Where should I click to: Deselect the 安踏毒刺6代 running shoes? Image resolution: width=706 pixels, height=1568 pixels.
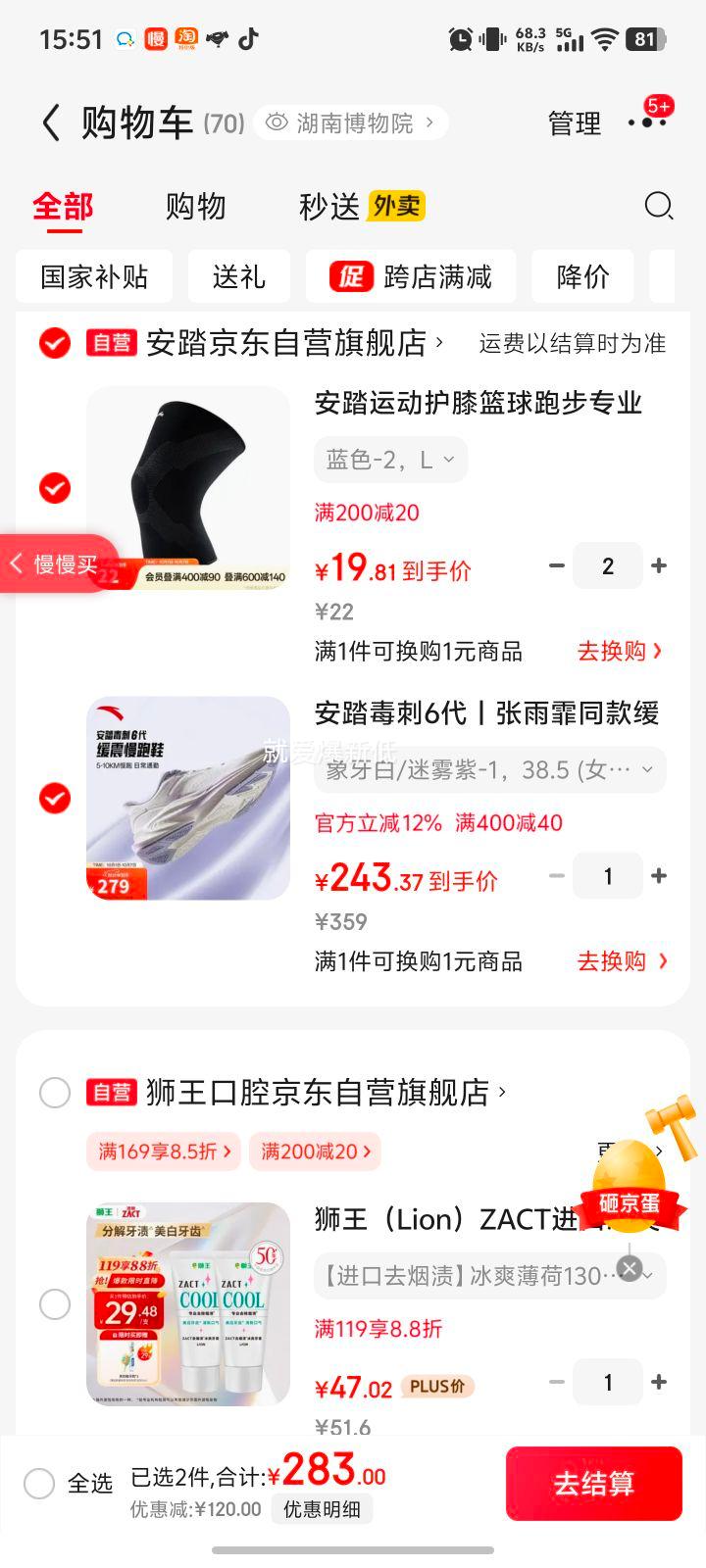pos(55,798)
